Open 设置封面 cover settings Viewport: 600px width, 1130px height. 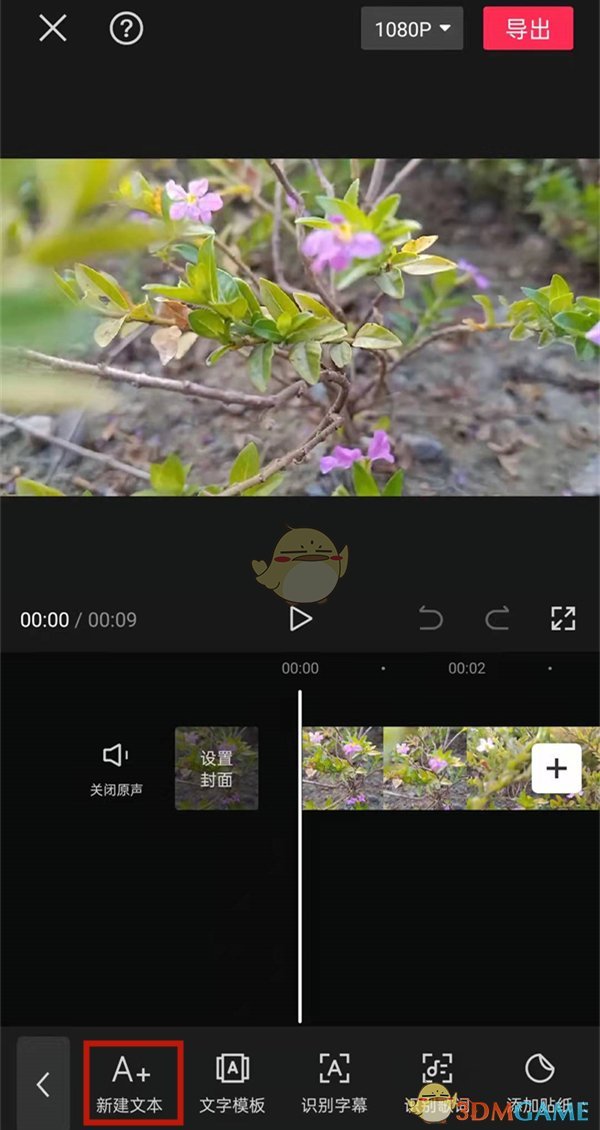[216, 768]
